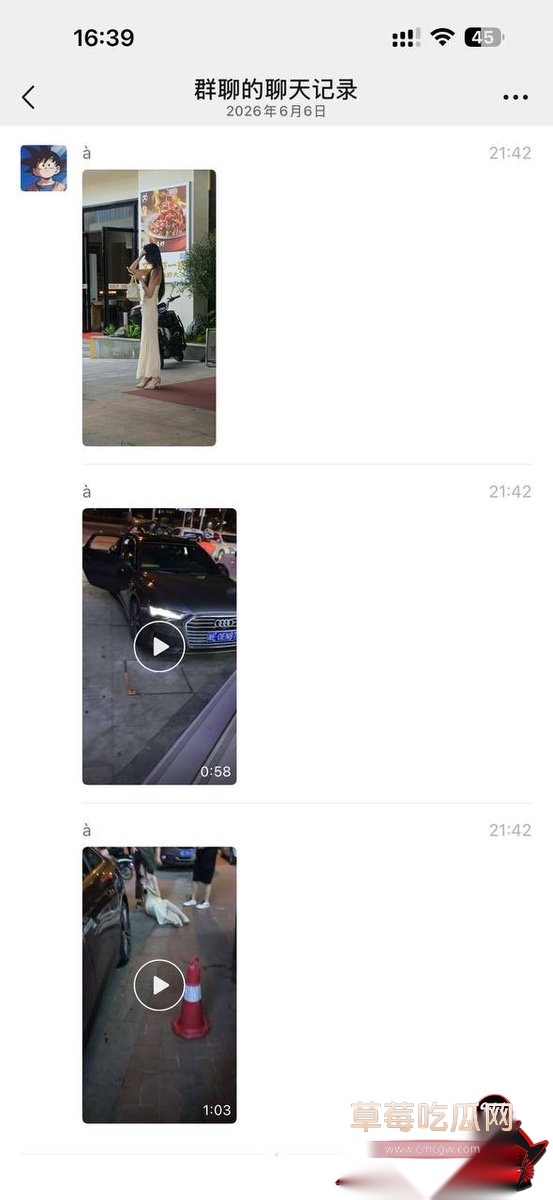Open the sender's cartoon avatar
Image resolution: width=553 pixels, height=1200 pixels.
[x=44, y=168]
